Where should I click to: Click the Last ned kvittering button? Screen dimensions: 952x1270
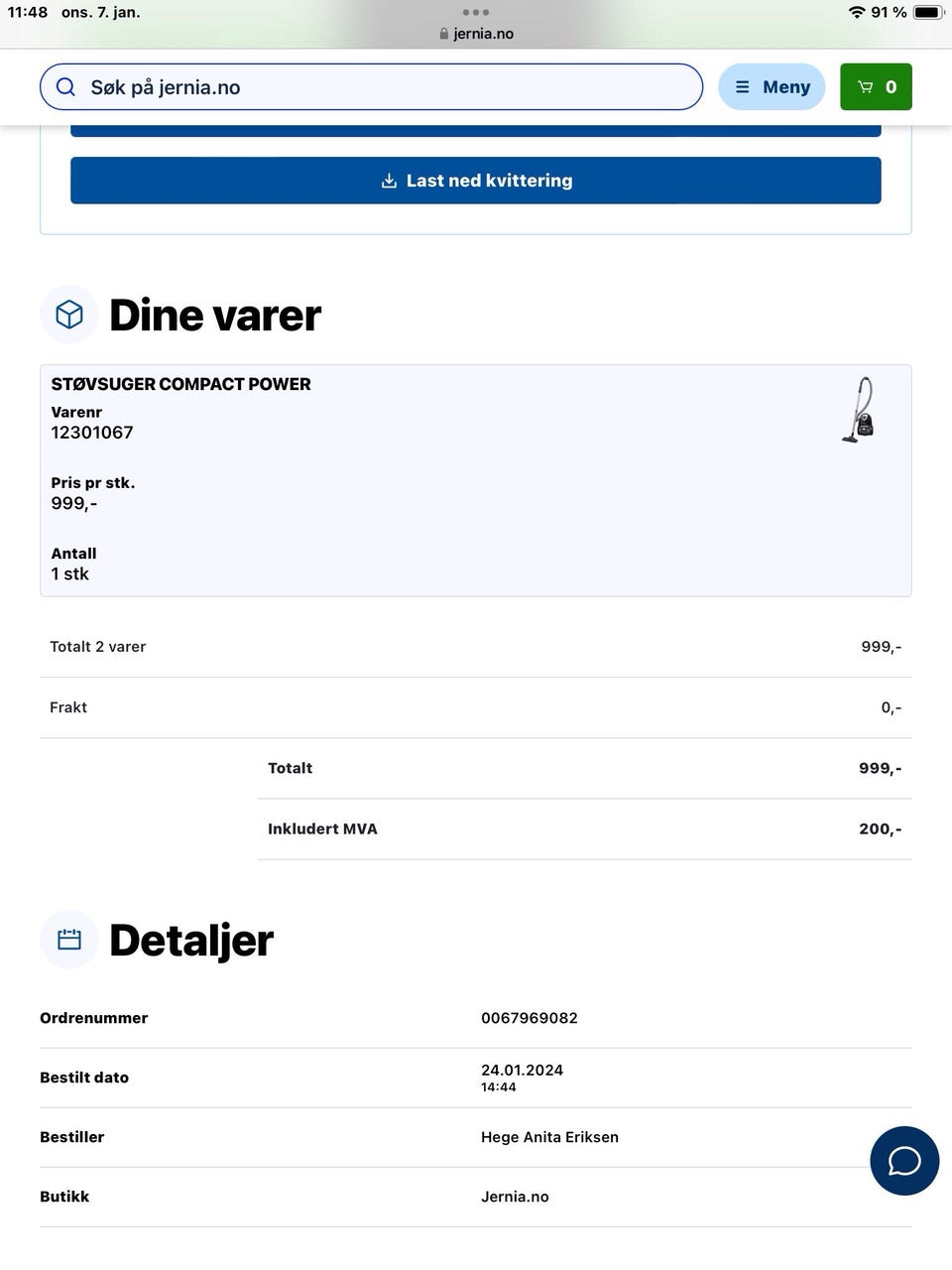tap(476, 180)
